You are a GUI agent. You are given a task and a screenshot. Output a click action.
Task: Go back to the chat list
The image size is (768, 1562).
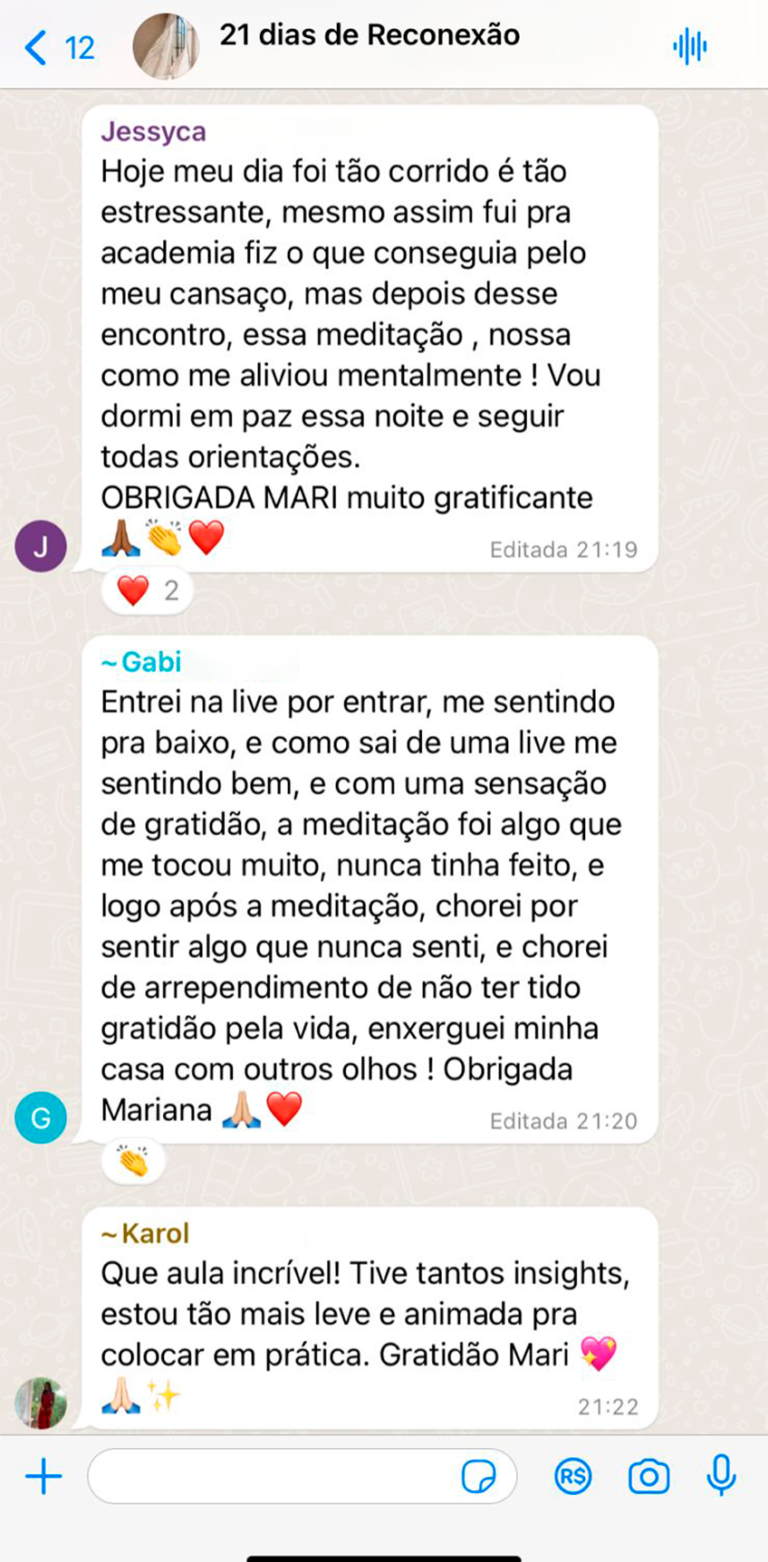point(38,47)
